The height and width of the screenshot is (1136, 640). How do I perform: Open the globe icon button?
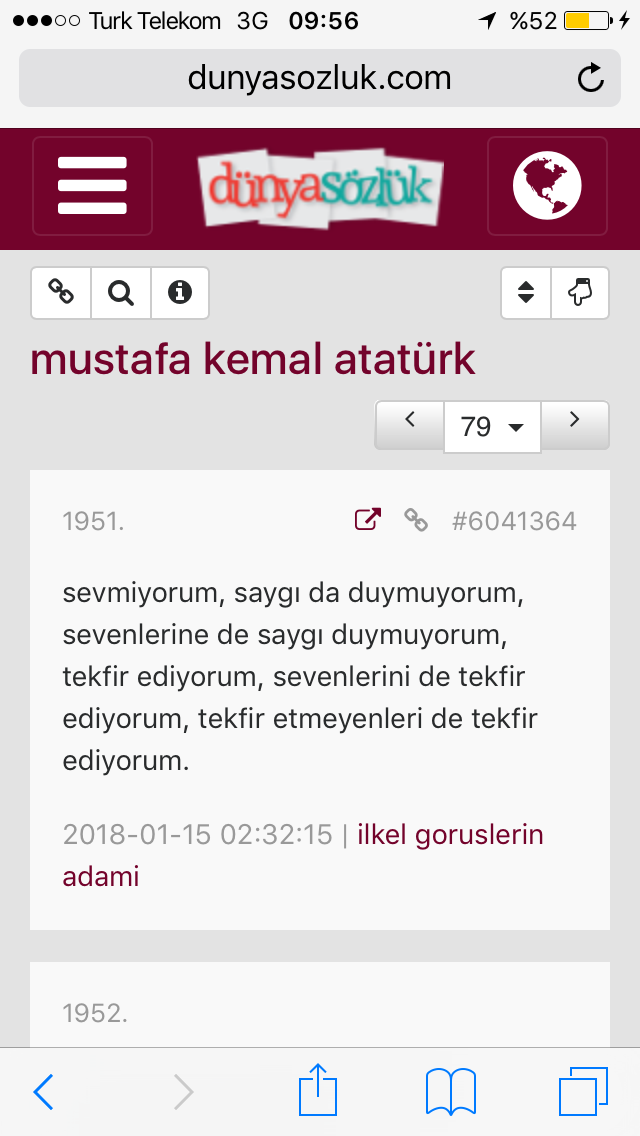pos(547,186)
